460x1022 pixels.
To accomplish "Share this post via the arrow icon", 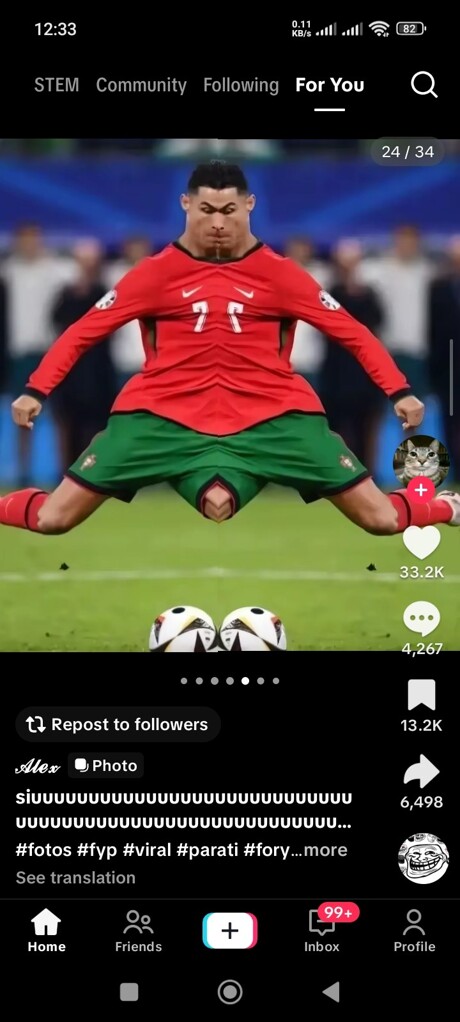I will [422, 771].
